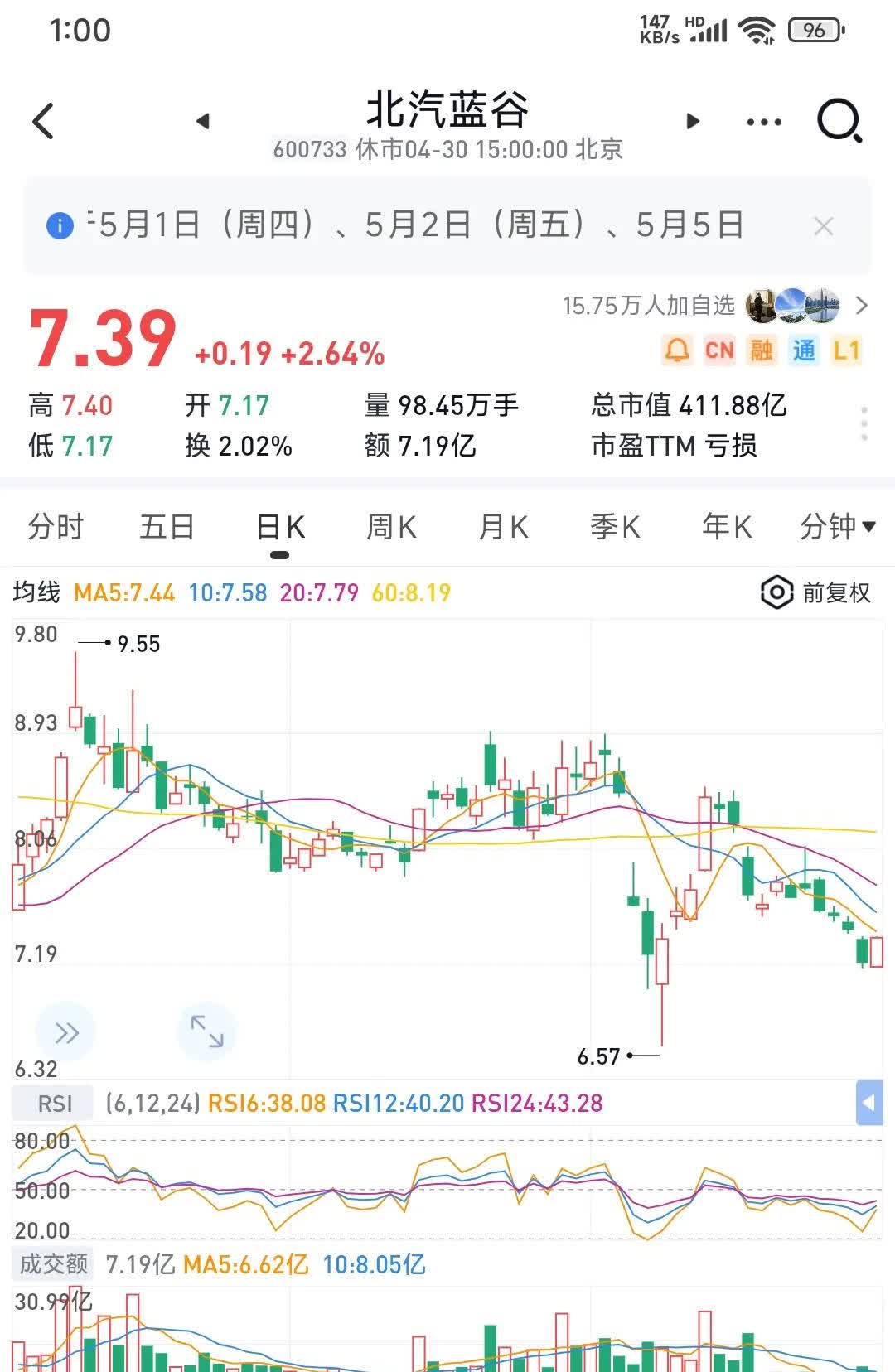The width and height of the screenshot is (895, 1372).
Task: Jump to latest candles with double arrow
Action: pyautogui.click(x=66, y=1031)
